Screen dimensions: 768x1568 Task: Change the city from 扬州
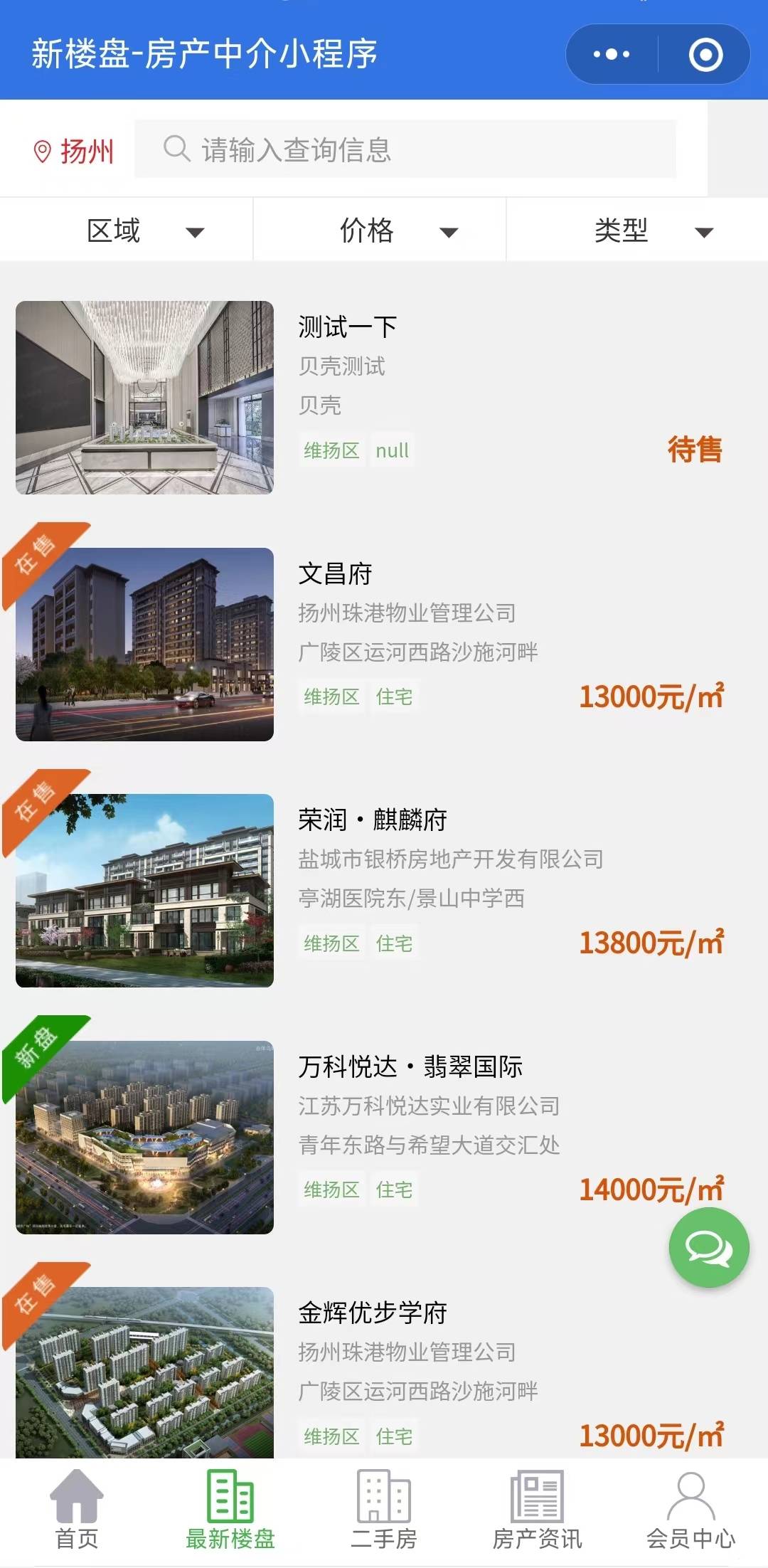click(74, 151)
